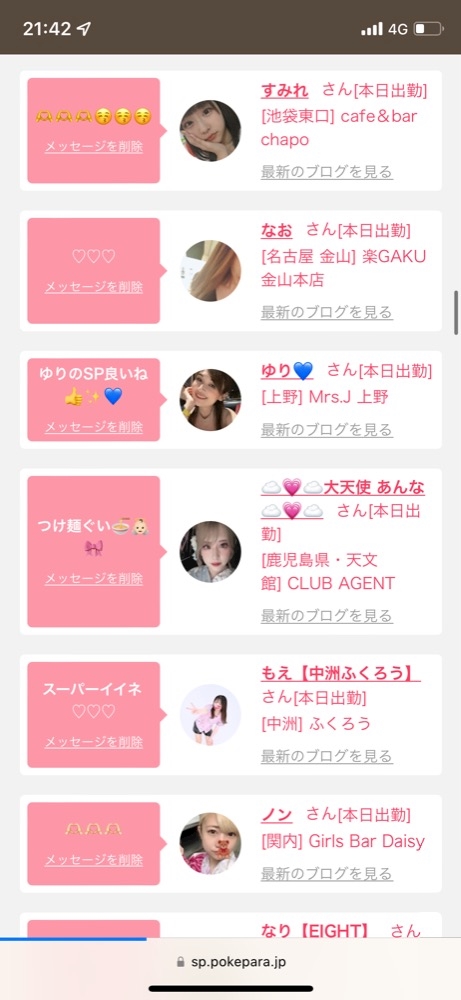Tap ゆり's profile photo
Image resolution: width=461 pixels, height=1000 pixels.
click(x=210, y=400)
